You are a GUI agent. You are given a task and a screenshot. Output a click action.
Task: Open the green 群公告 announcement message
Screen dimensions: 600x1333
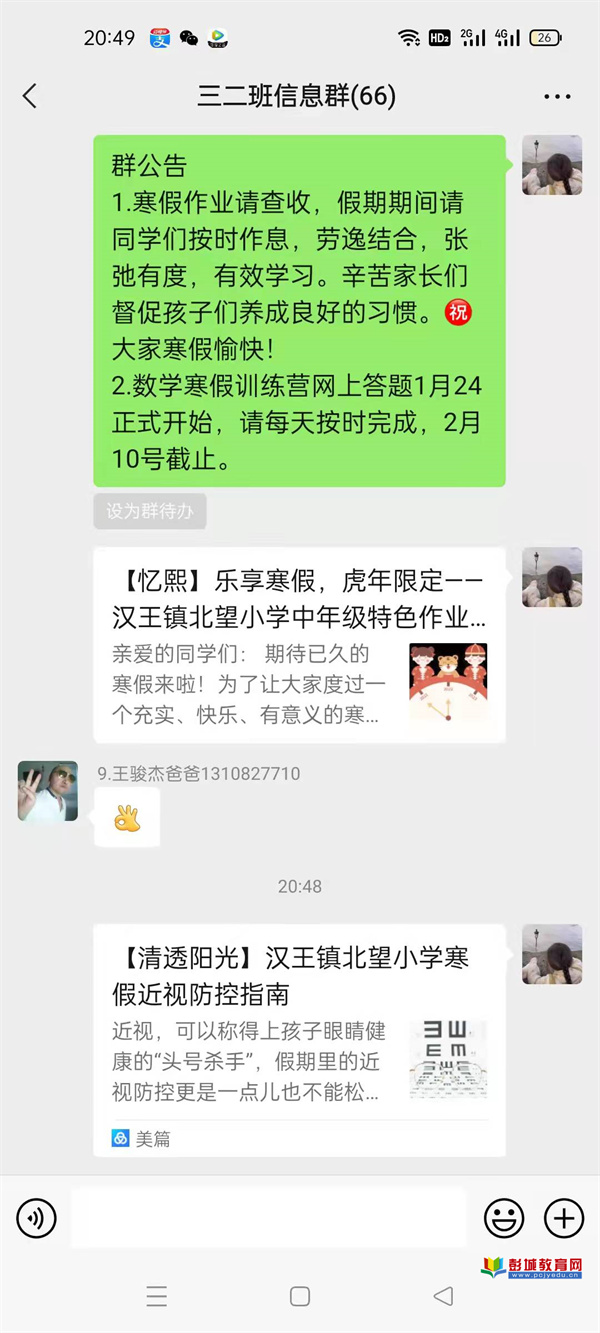click(x=299, y=310)
